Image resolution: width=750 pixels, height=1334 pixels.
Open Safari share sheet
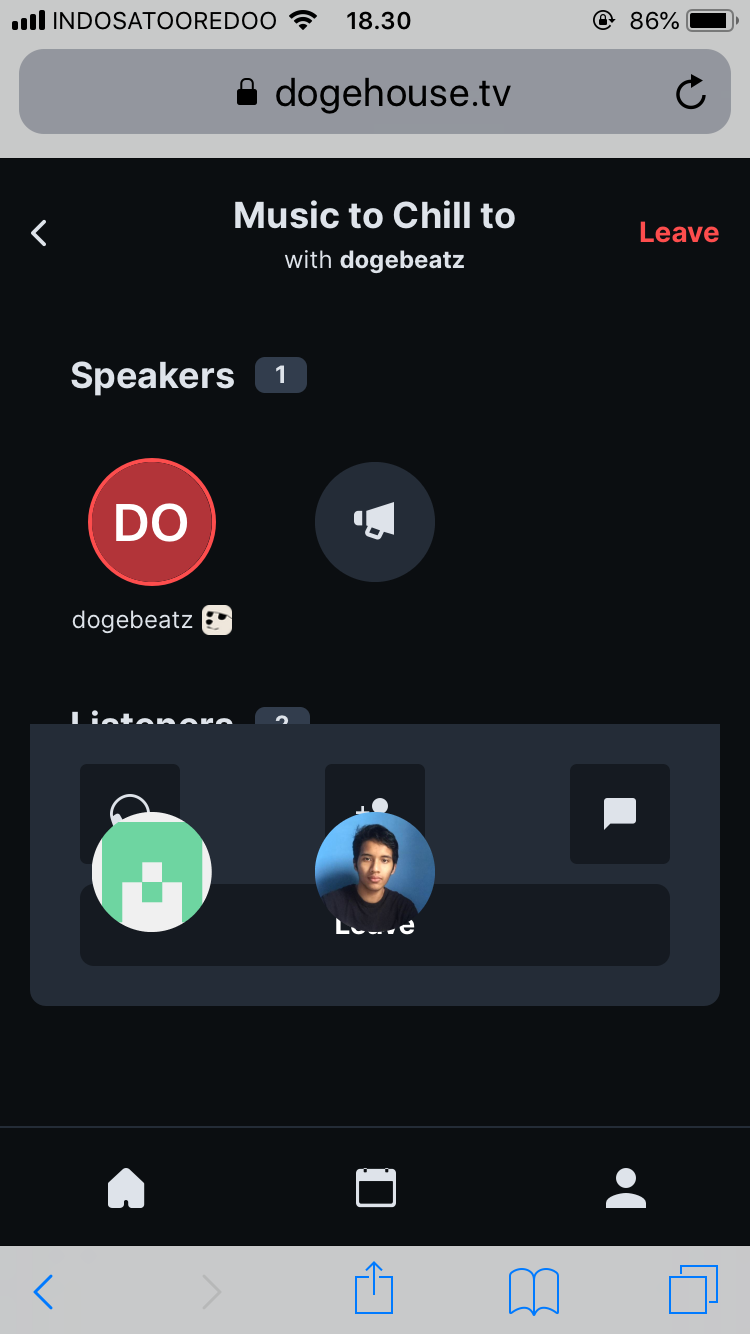pyautogui.click(x=375, y=1289)
